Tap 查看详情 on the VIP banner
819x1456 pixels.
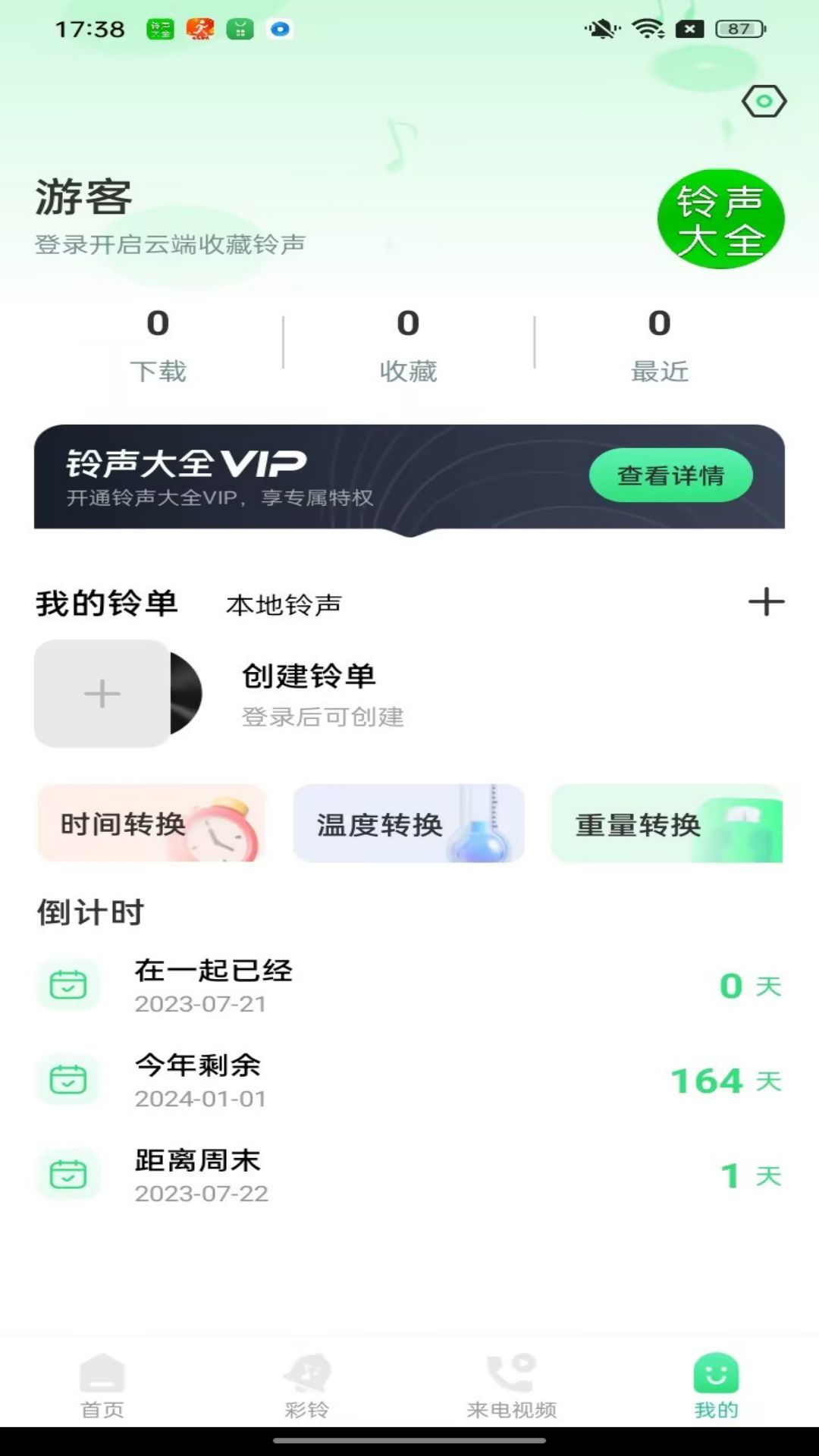coord(672,475)
